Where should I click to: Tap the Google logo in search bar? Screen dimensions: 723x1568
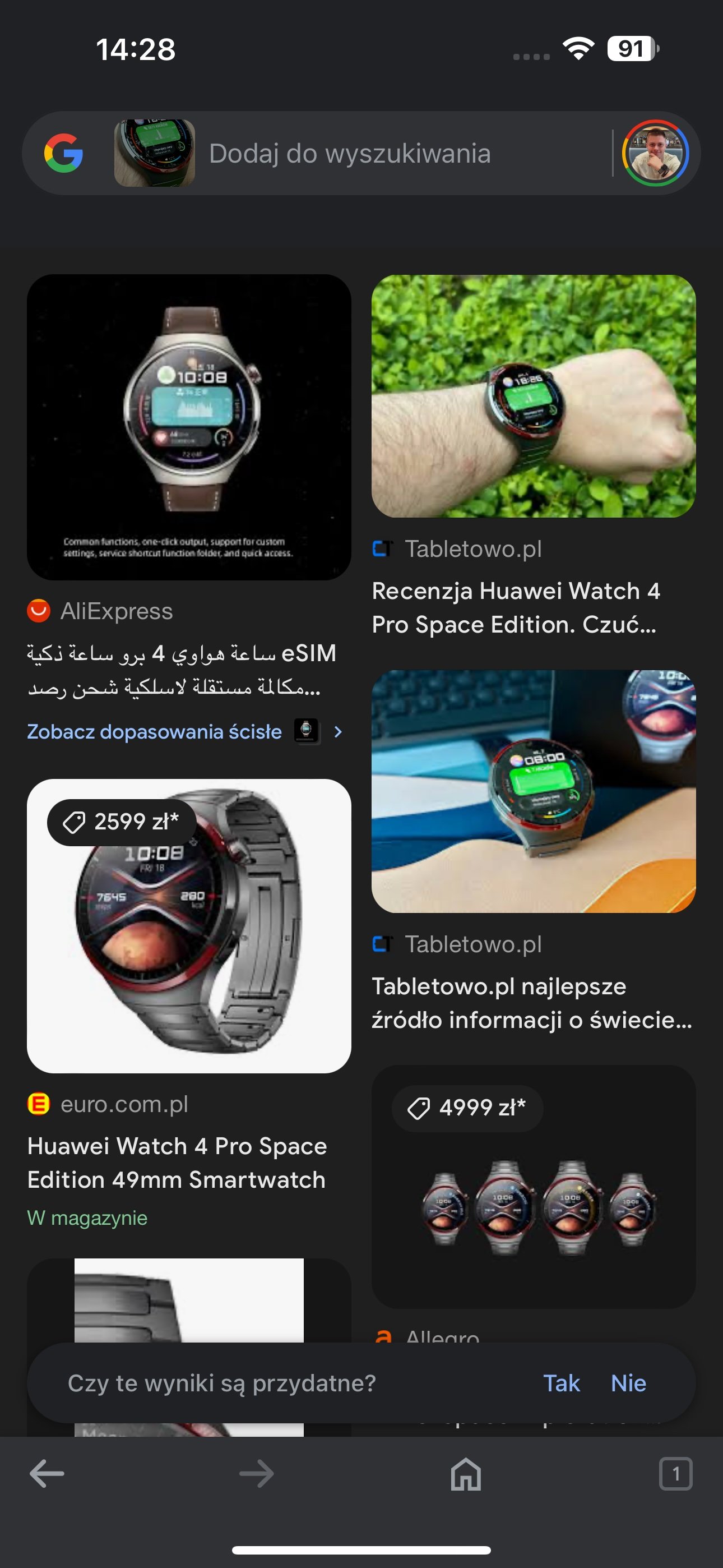(x=63, y=154)
